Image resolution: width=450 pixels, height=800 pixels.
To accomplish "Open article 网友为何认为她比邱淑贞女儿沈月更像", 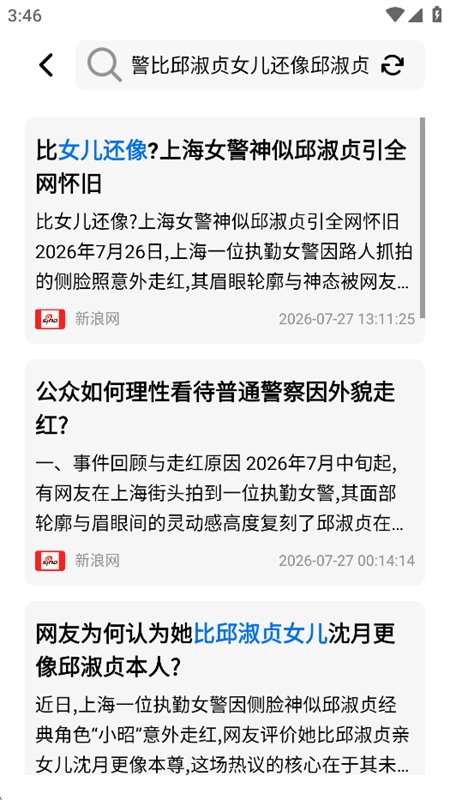I will tap(225, 688).
